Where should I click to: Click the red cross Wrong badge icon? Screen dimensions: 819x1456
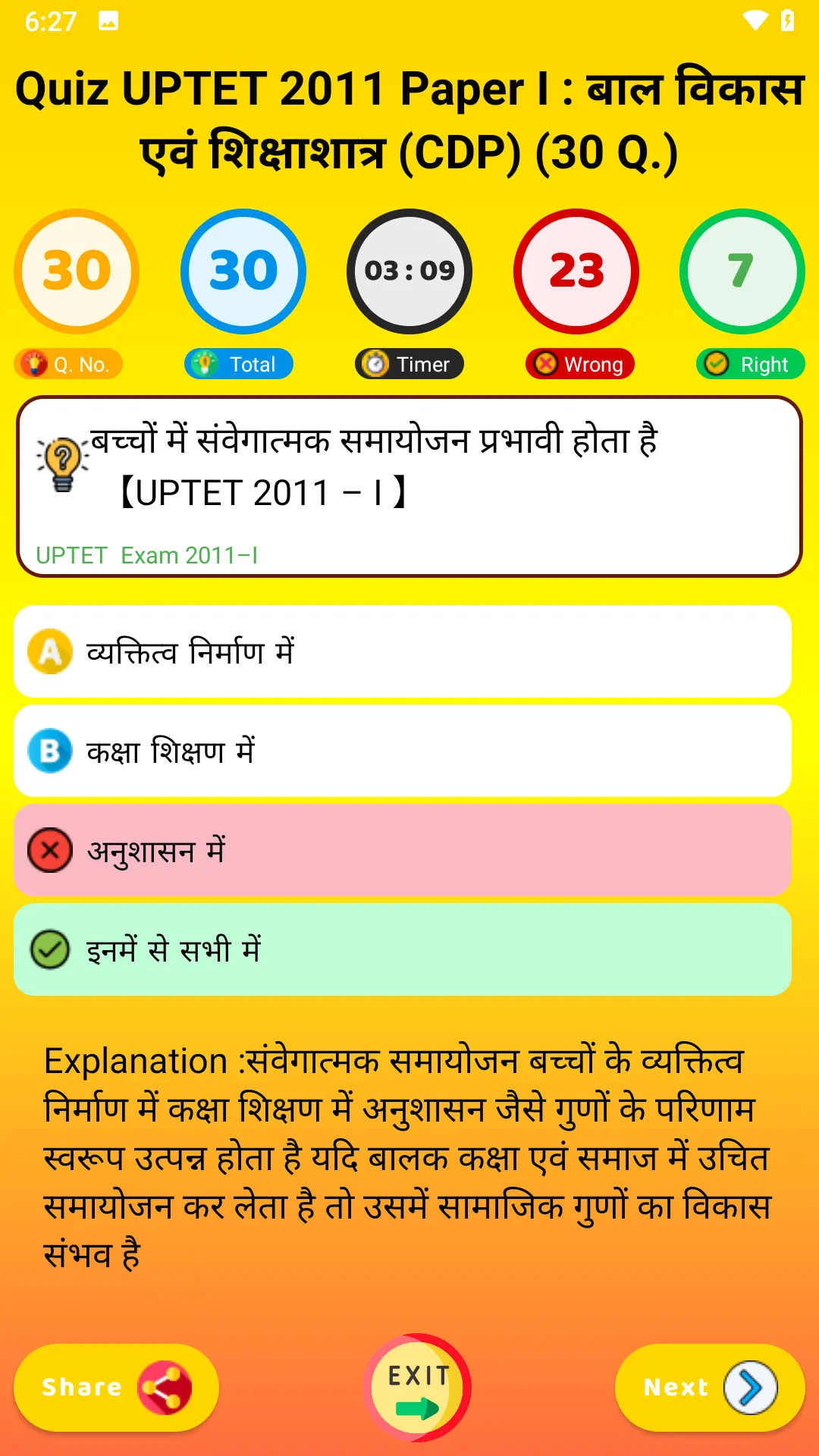tap(548, 364)
